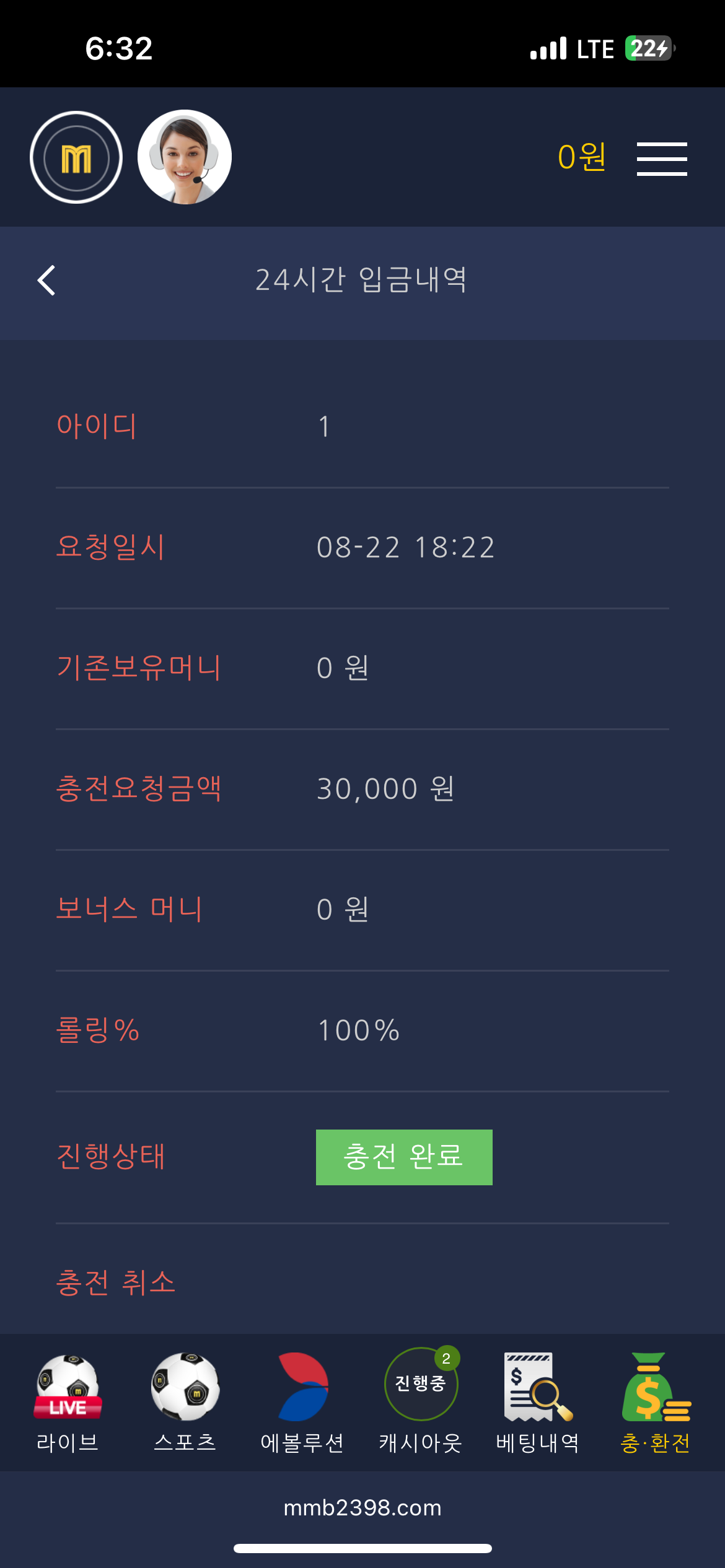Open the customer support agent avatar
The height and width of the screenshot is (1568, 725).
coord(185,157)
